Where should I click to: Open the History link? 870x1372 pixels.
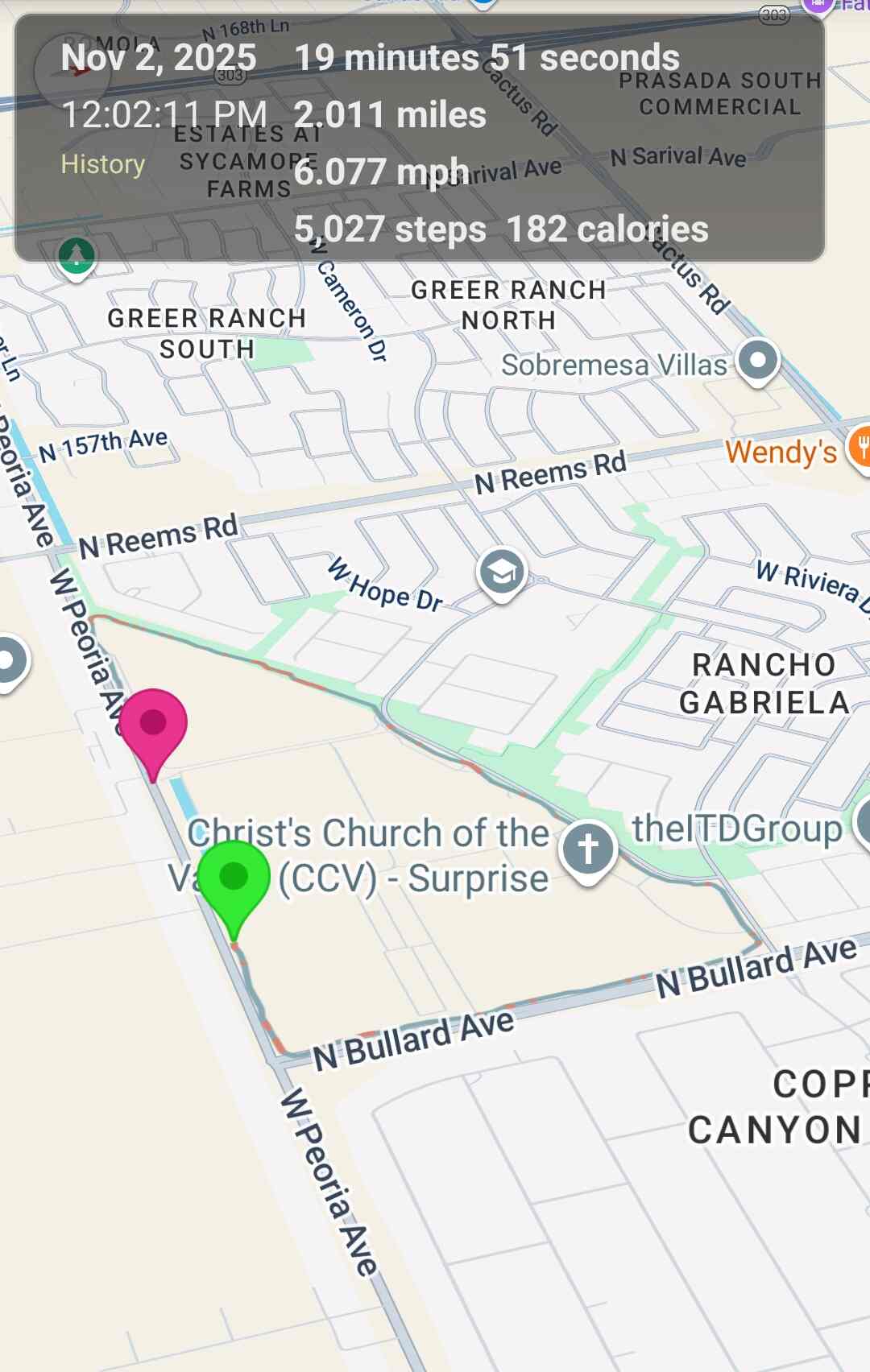[102, 164]
